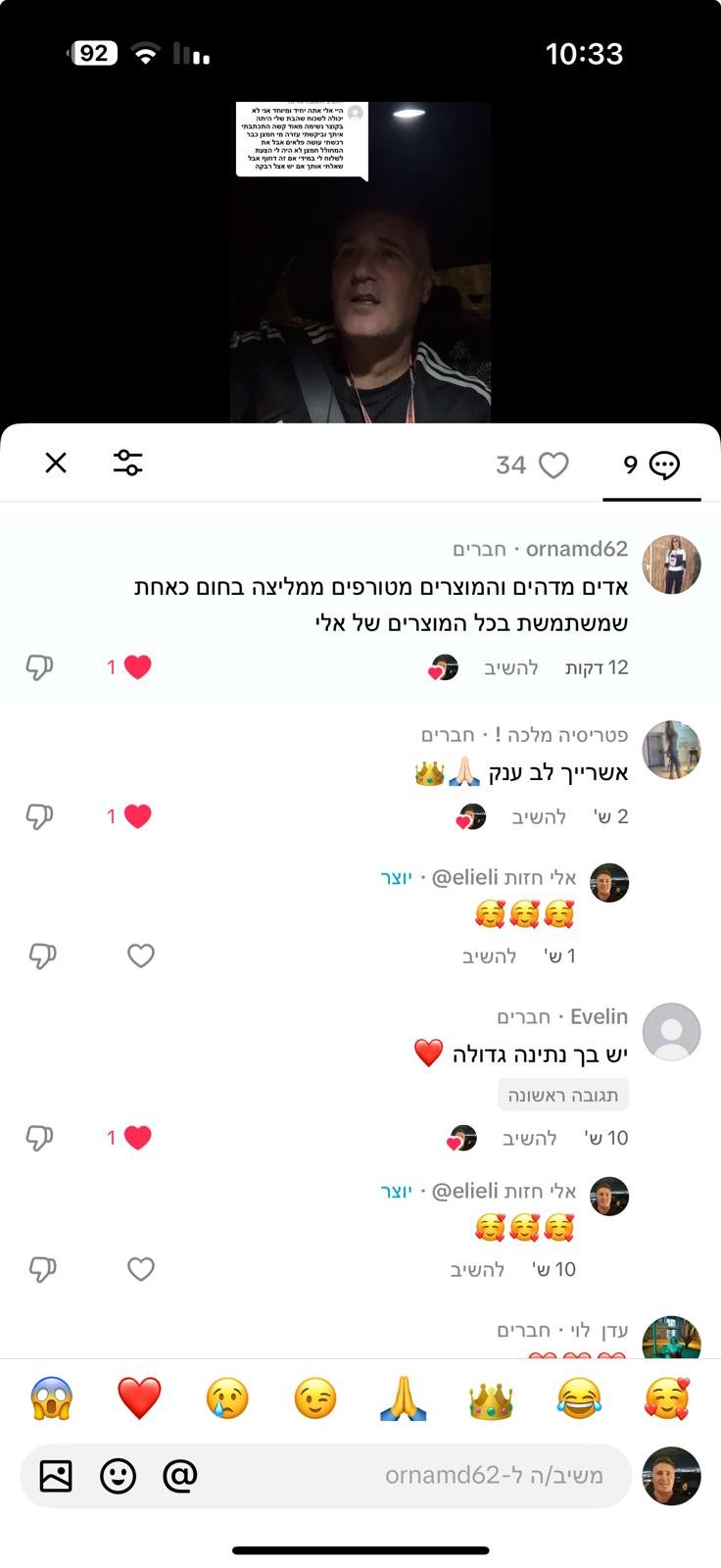Mention a user with the @ icon
The height and width of the screenshot is (1568, 721).
coord(180,1475)
